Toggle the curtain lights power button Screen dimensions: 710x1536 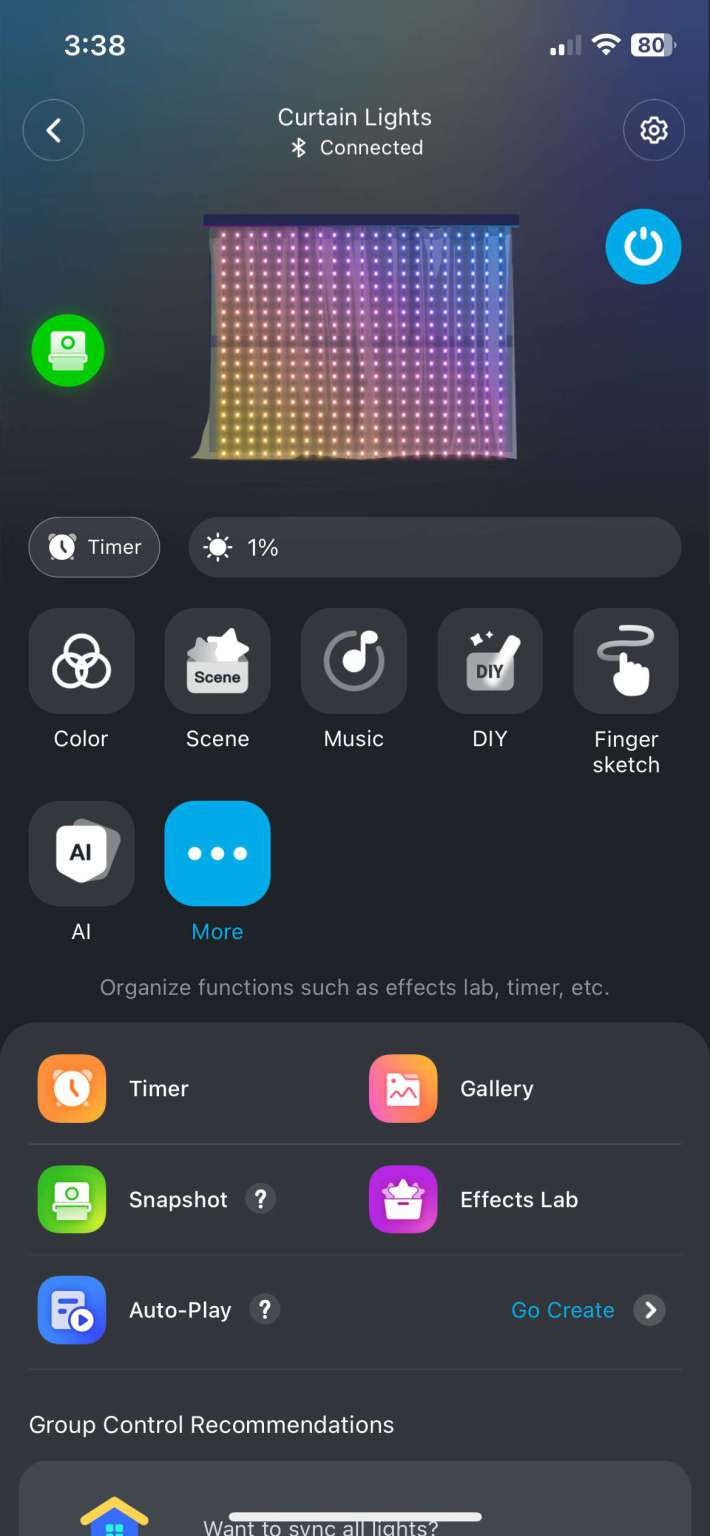click(x=643, y=246)
